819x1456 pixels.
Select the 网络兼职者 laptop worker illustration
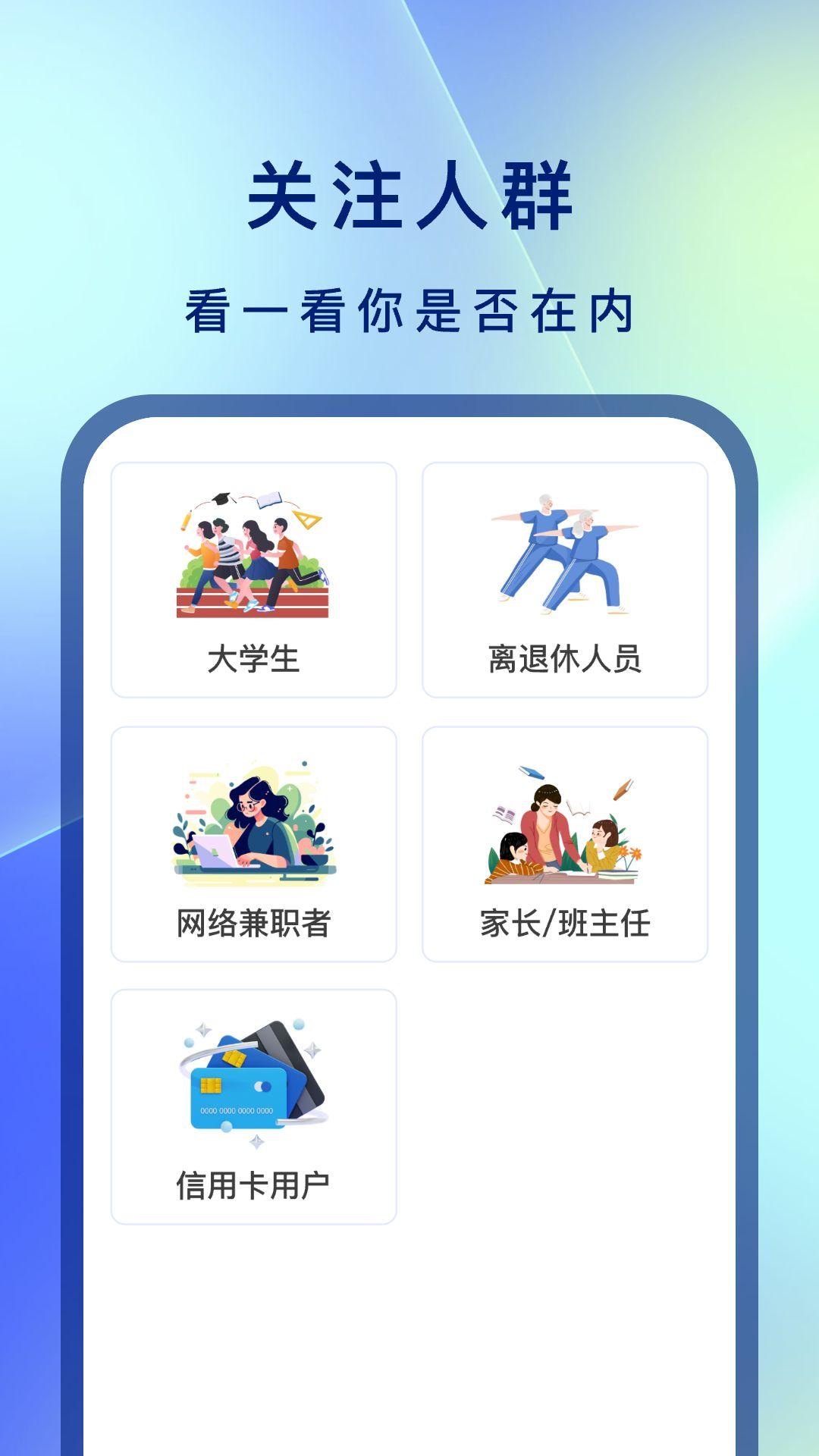(x=254, y=827)
